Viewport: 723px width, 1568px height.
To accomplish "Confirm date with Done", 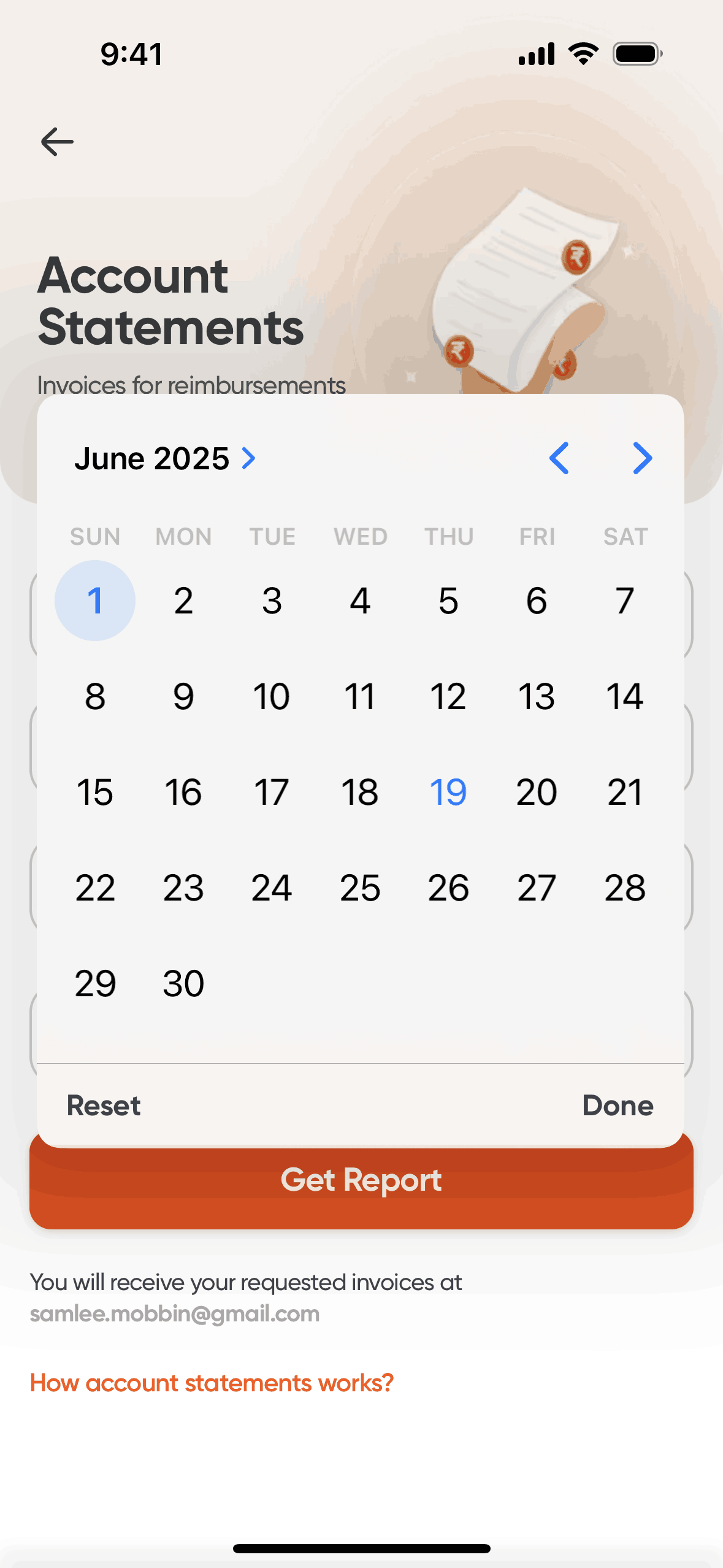I will tap(618, 1105).
